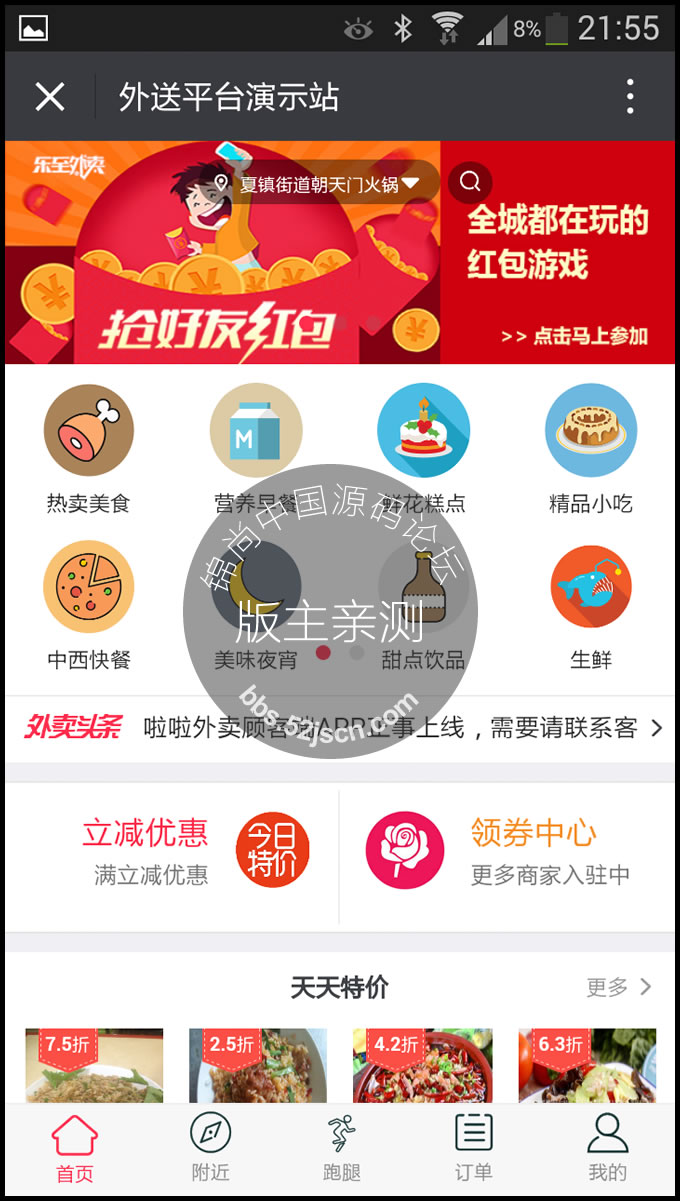Tap the search icon on the banner
This screenshot has width=680, height=1201.
pyautogui.click(x=470, y=182)
